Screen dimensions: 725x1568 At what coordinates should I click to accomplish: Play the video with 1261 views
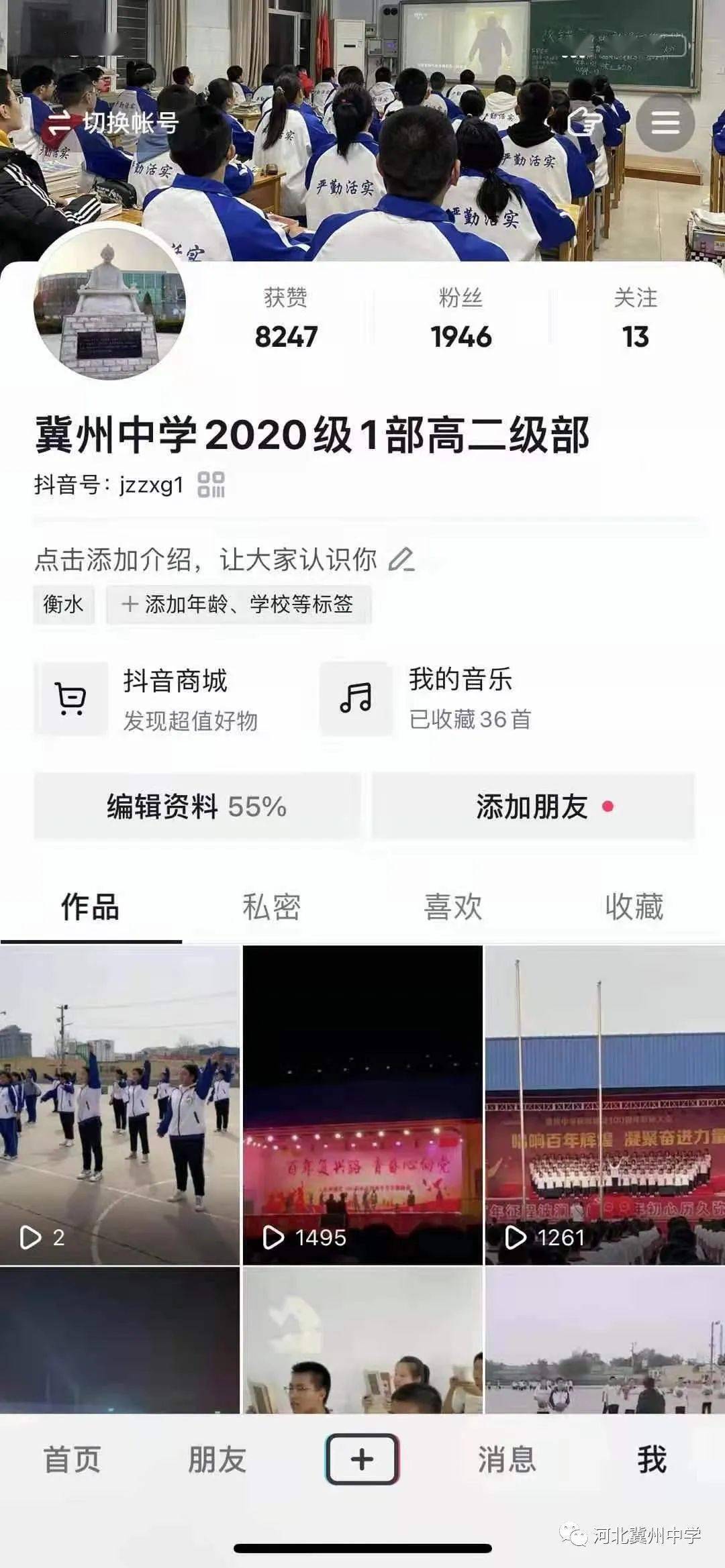tap(605, 1104)
